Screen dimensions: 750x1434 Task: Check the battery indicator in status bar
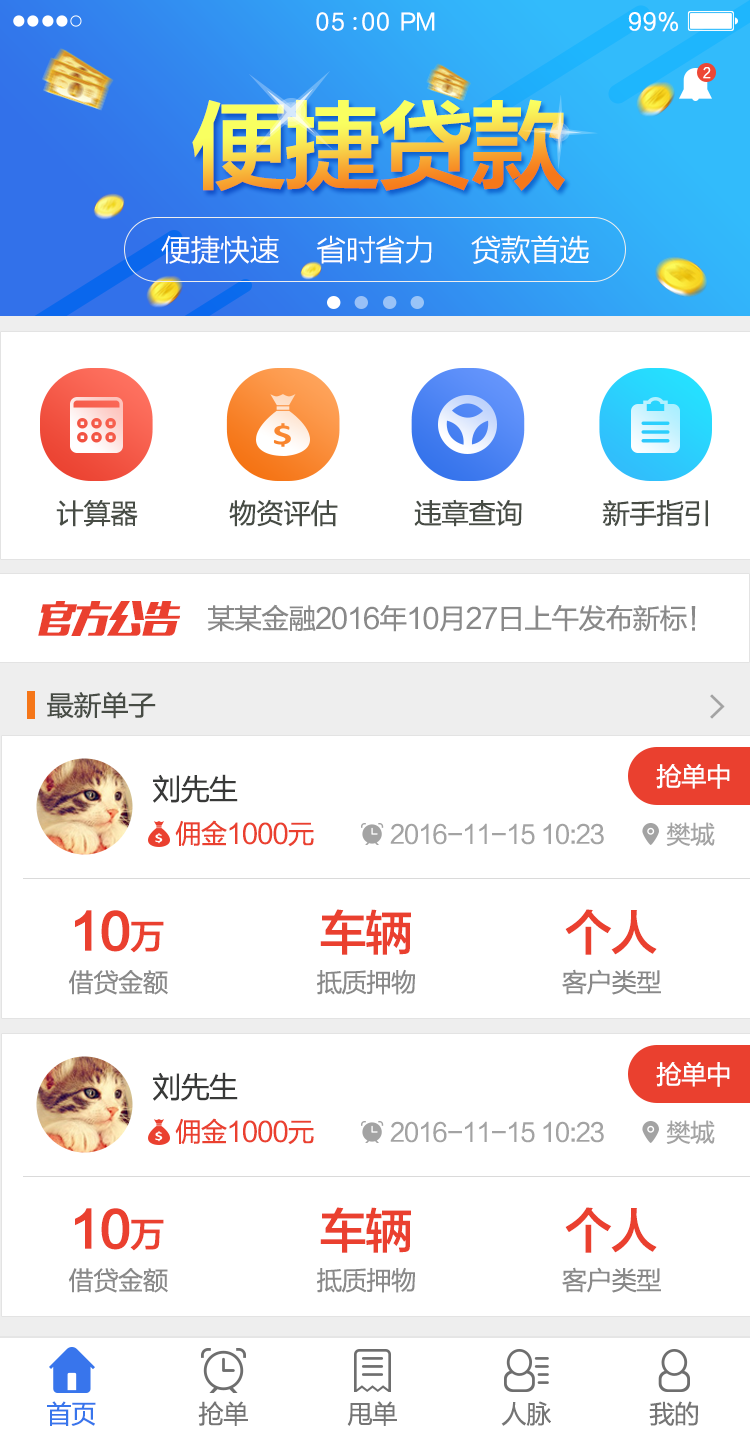711,19
